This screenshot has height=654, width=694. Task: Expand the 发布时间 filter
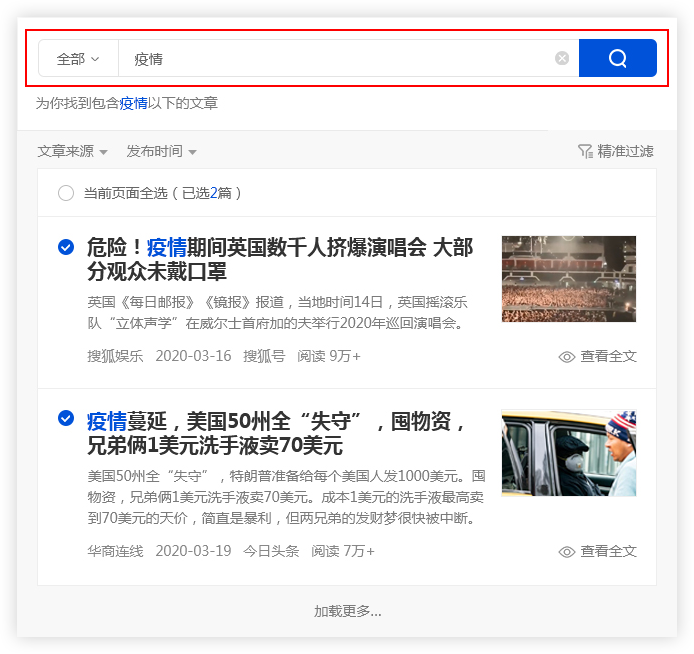161,151
